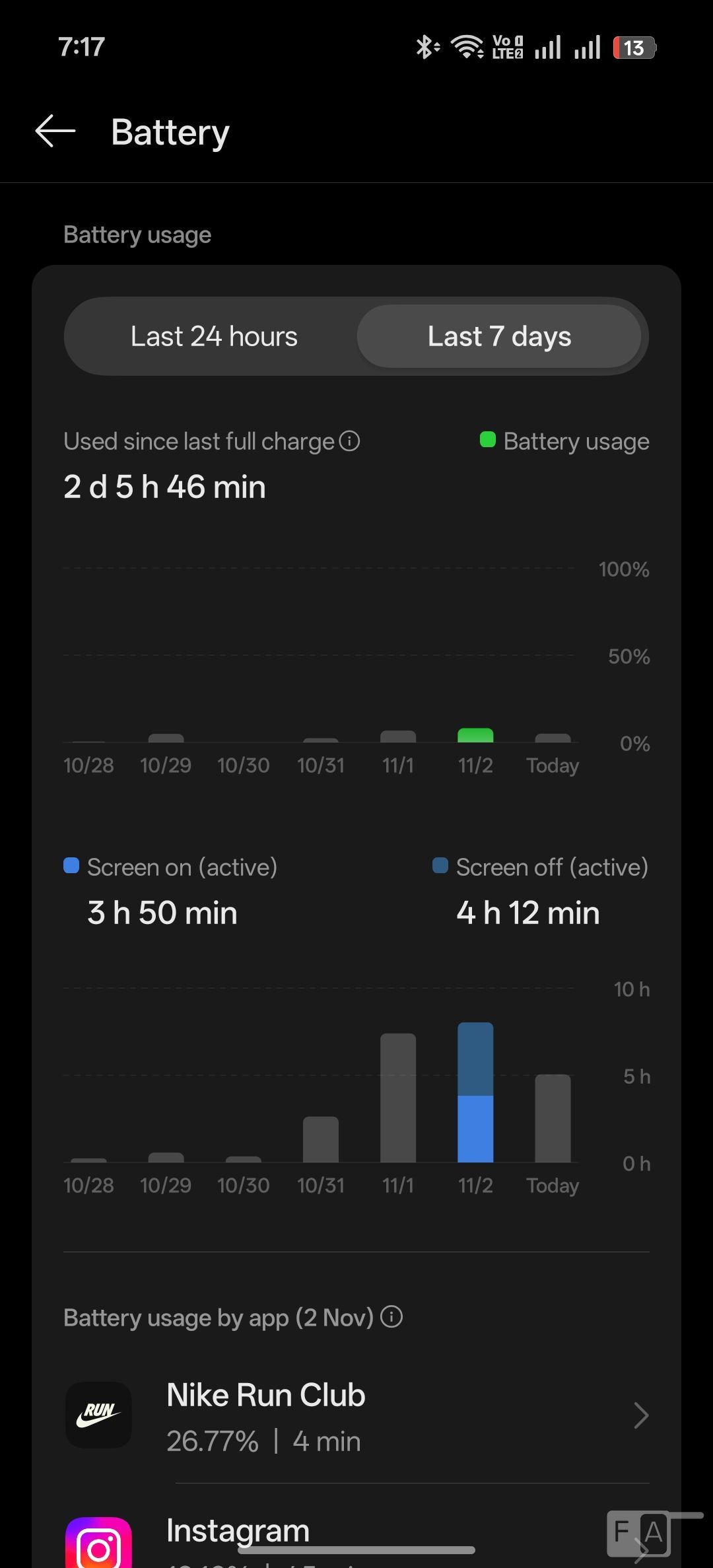This screenshot has height=1568, width=713.
Task: Open Nike Run Club battery details
Action: pyautogui.click(x=356, y=1416)
